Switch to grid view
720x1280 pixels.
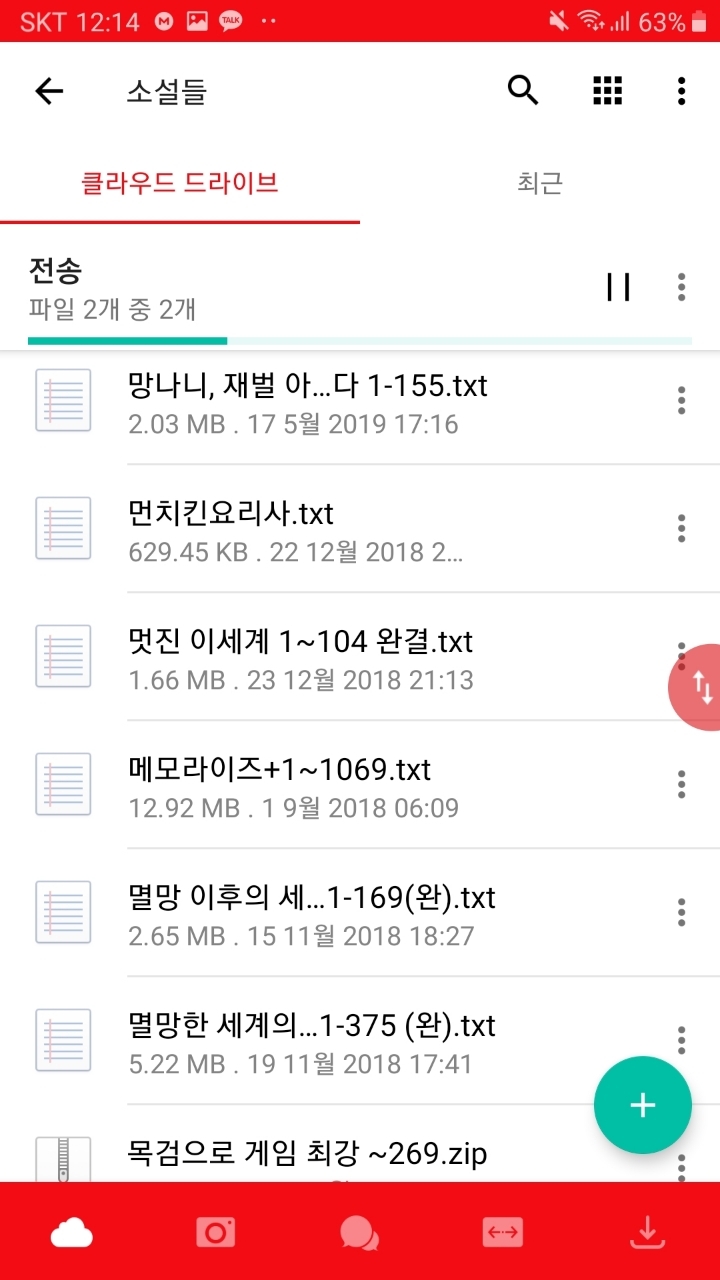(607, 91)
